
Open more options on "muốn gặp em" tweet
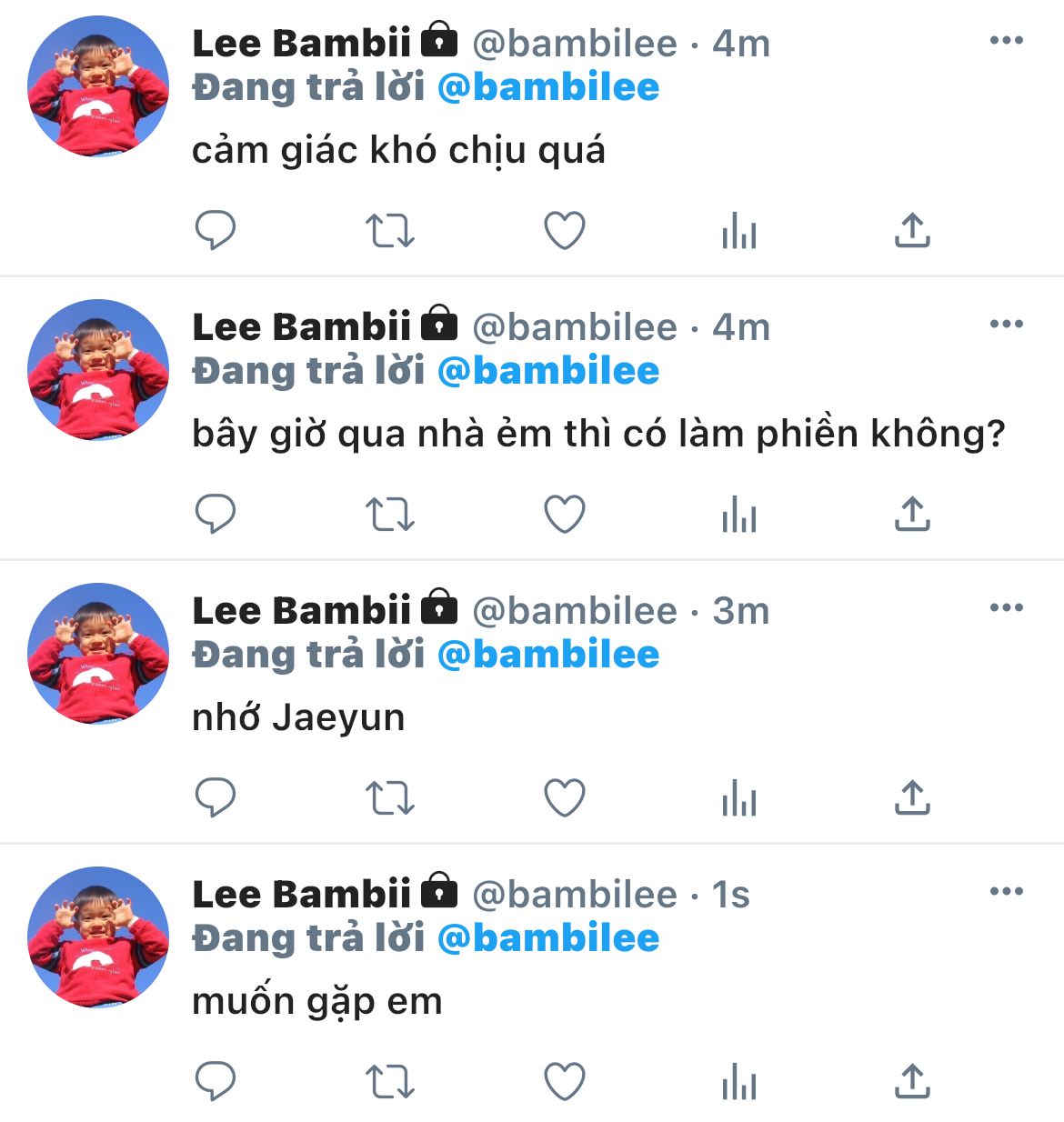[1006, 892]
